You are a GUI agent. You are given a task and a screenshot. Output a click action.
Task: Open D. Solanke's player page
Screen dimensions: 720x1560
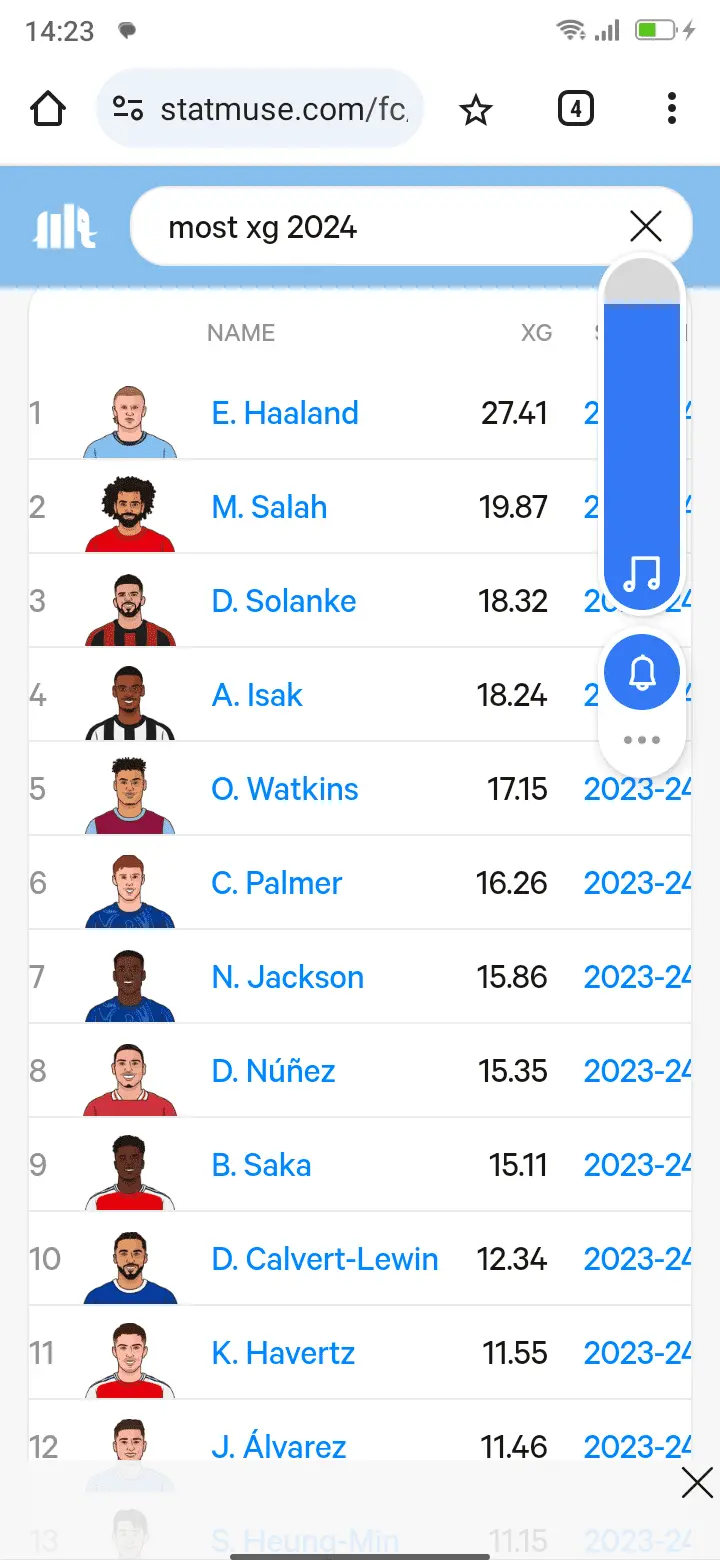pos(284,601)
